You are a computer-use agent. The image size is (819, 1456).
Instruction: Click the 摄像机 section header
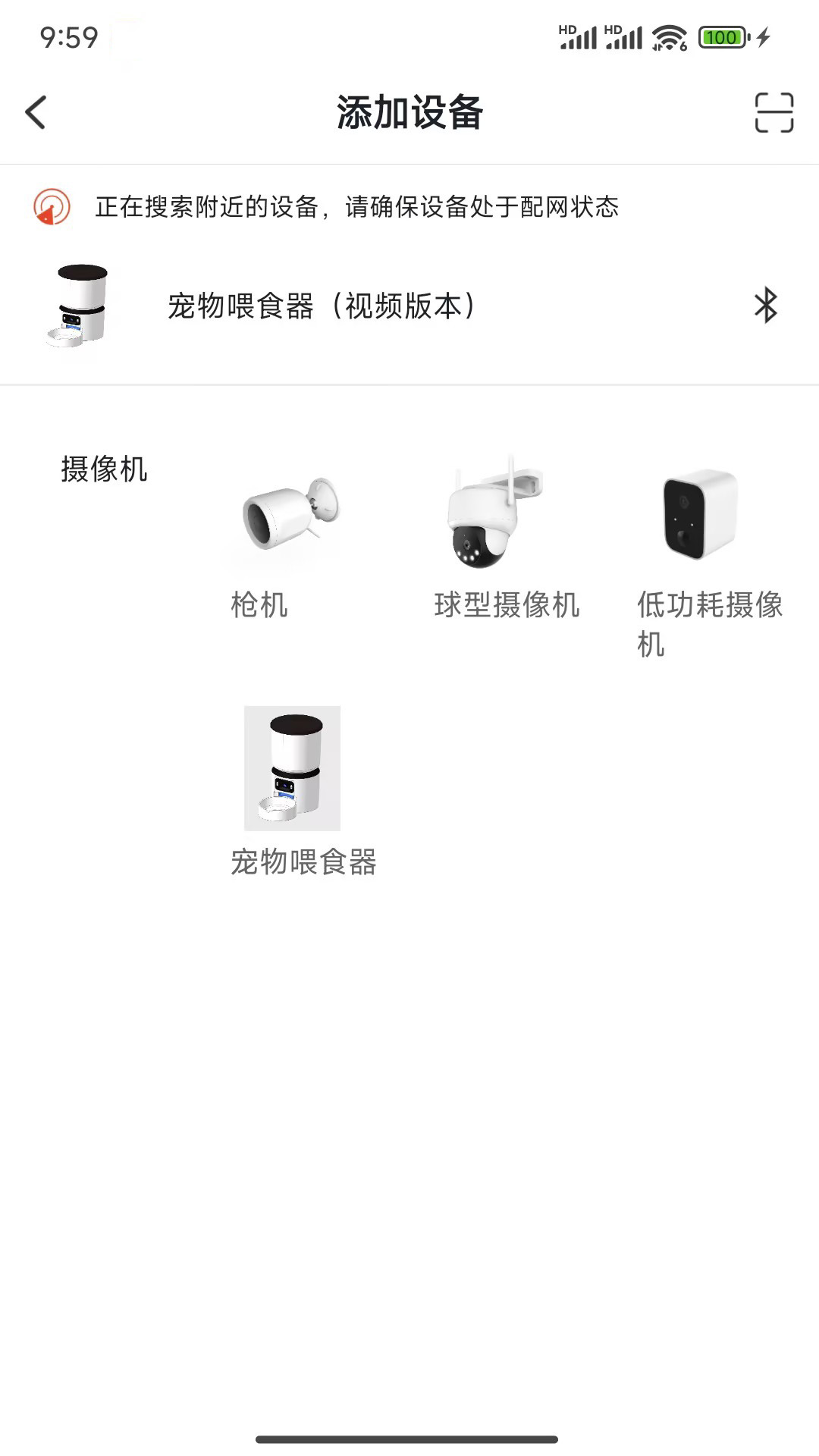tap(104, 469)
